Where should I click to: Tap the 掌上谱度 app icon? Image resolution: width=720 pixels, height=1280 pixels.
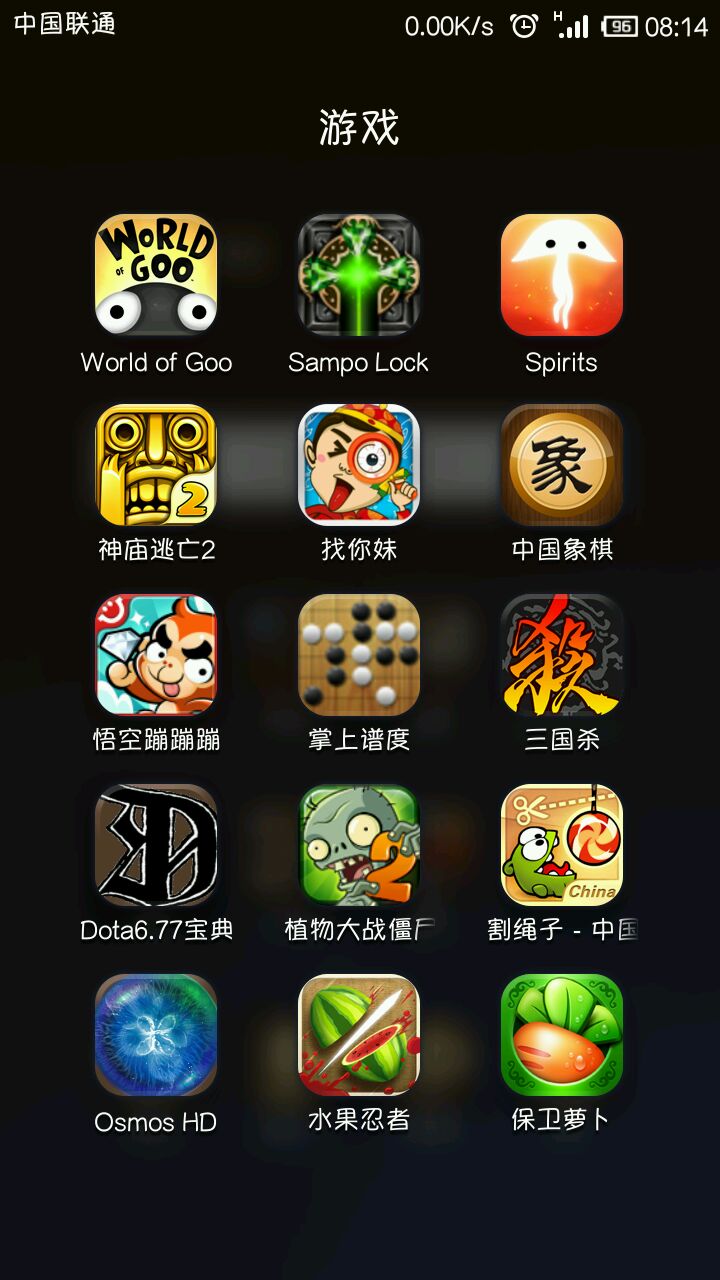tap(359, 655)
